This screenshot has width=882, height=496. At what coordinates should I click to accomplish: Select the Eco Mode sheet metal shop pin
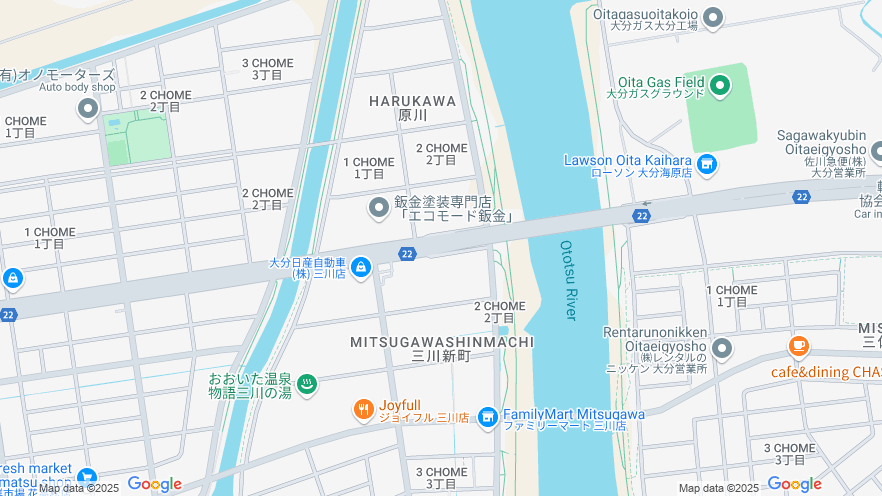pos(378,208)
